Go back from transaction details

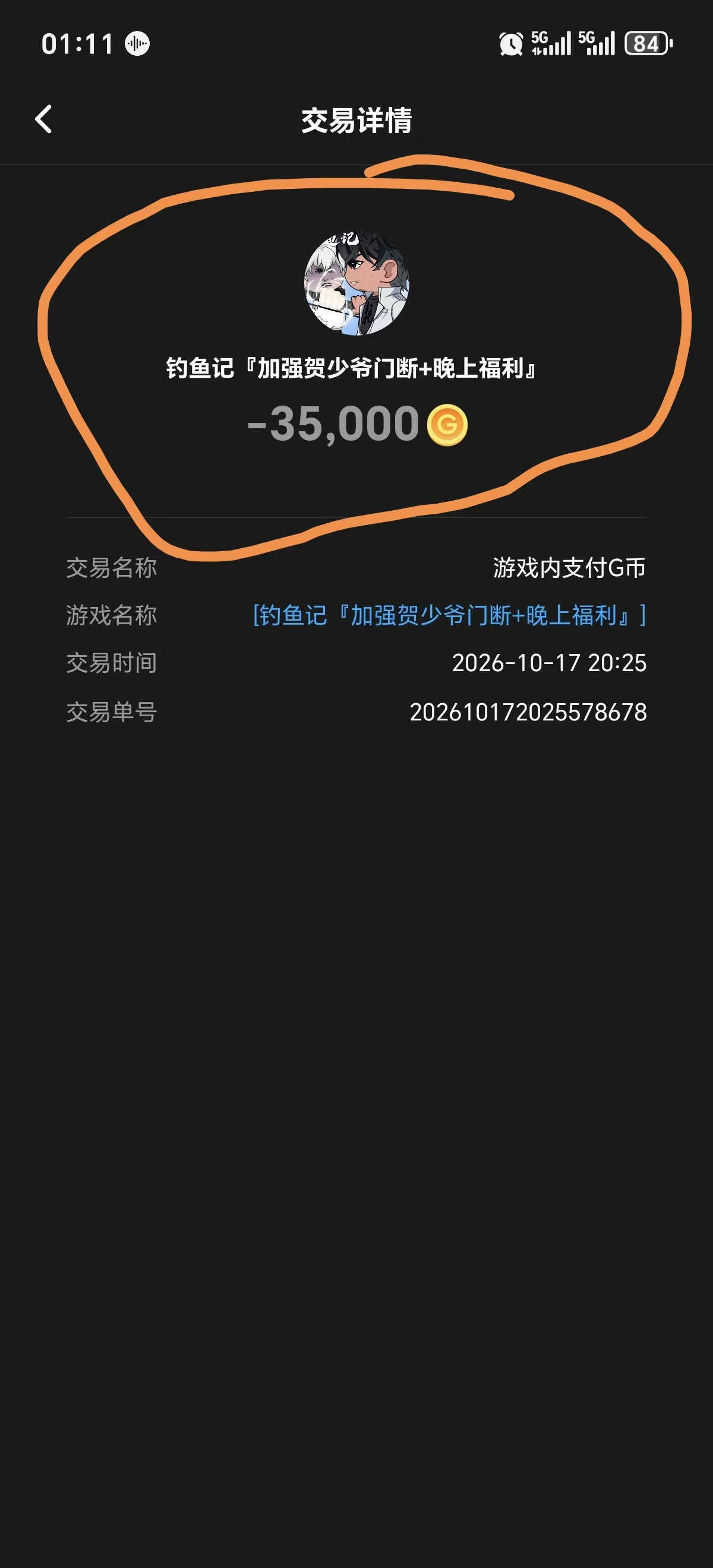tap(43, 119)
